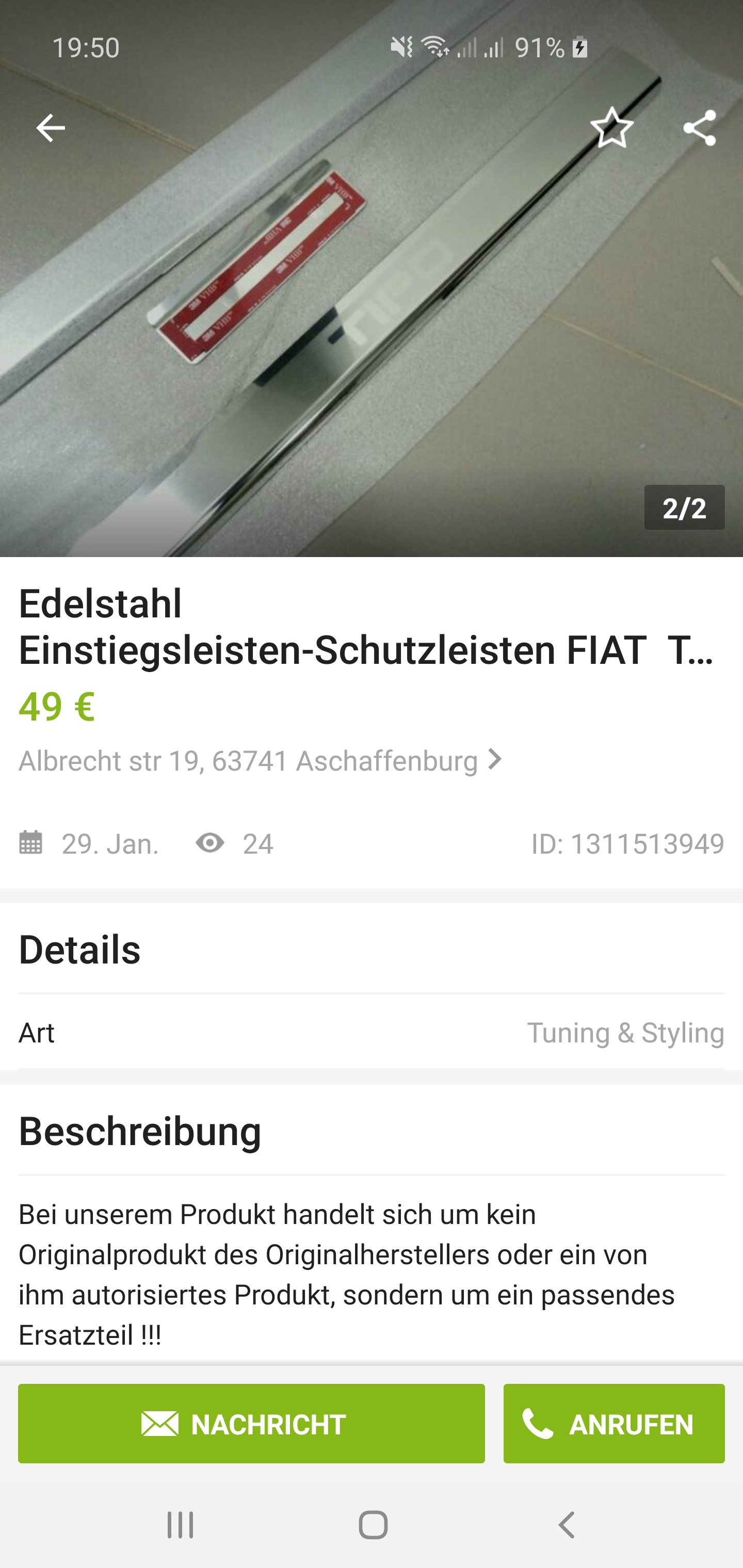Open recent apps from the navigation bar
743x1568 pixels.
coord(180,1525)
